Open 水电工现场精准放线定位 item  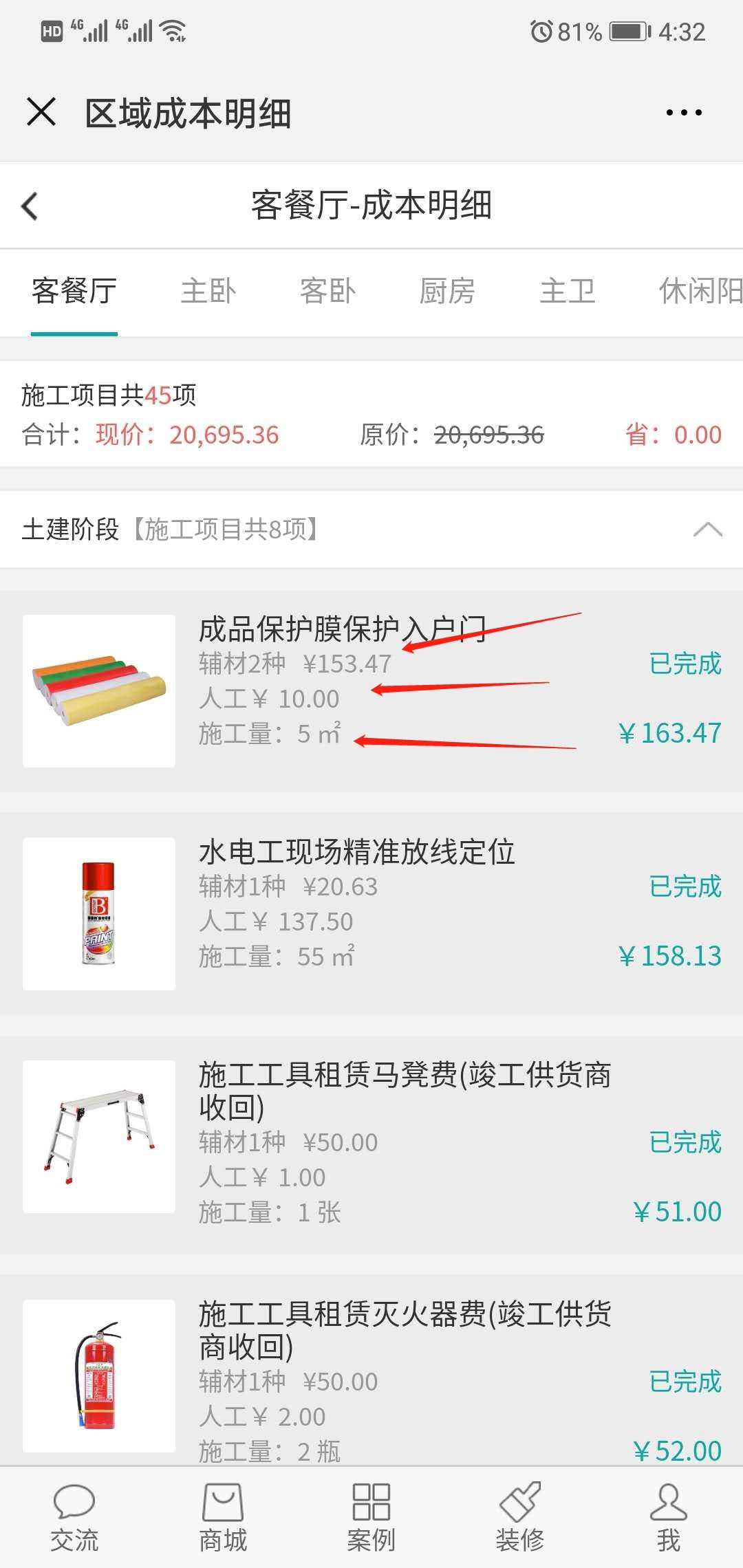[x=371, y=913]
